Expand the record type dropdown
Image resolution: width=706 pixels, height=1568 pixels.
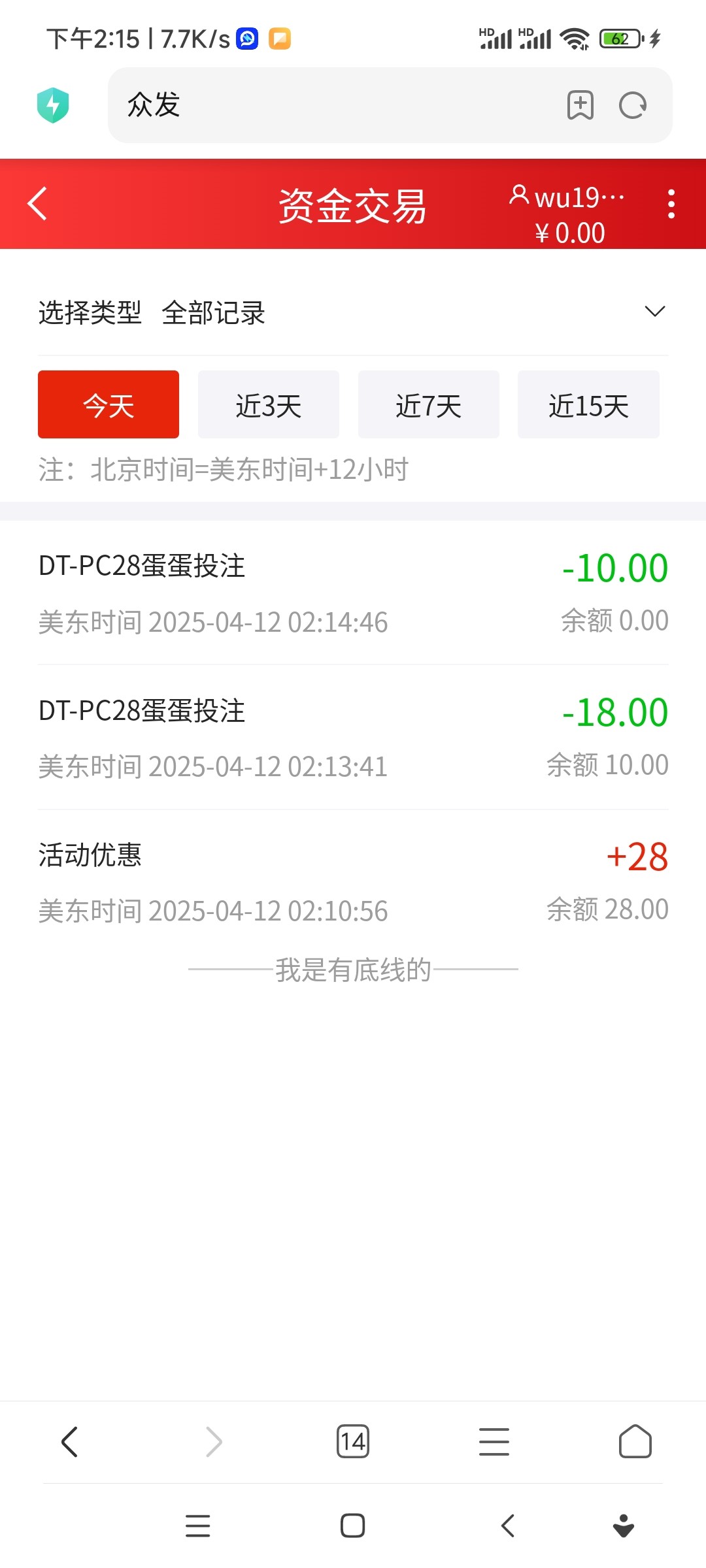tap(353, 312)
